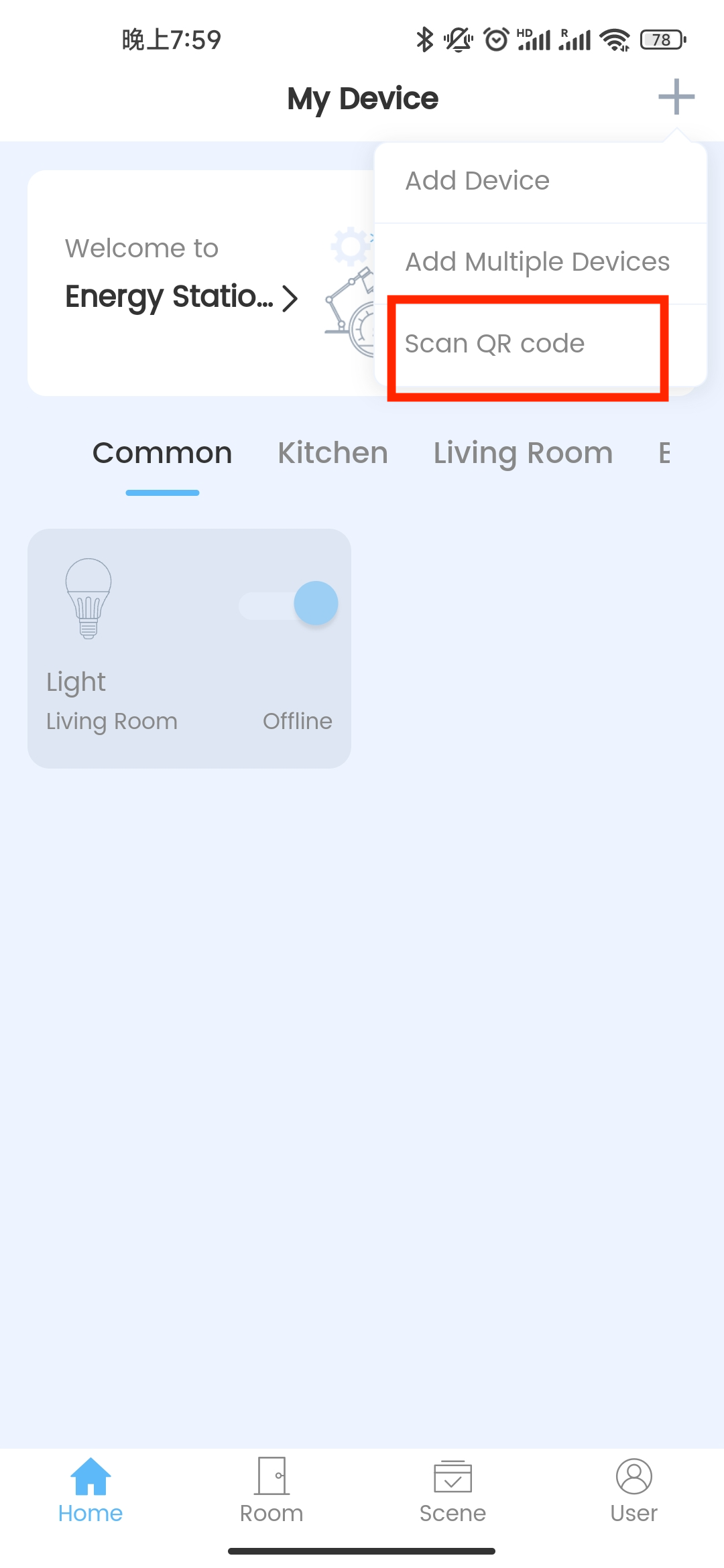Switch to the Common tab
724x1568 pixels.
162,454
